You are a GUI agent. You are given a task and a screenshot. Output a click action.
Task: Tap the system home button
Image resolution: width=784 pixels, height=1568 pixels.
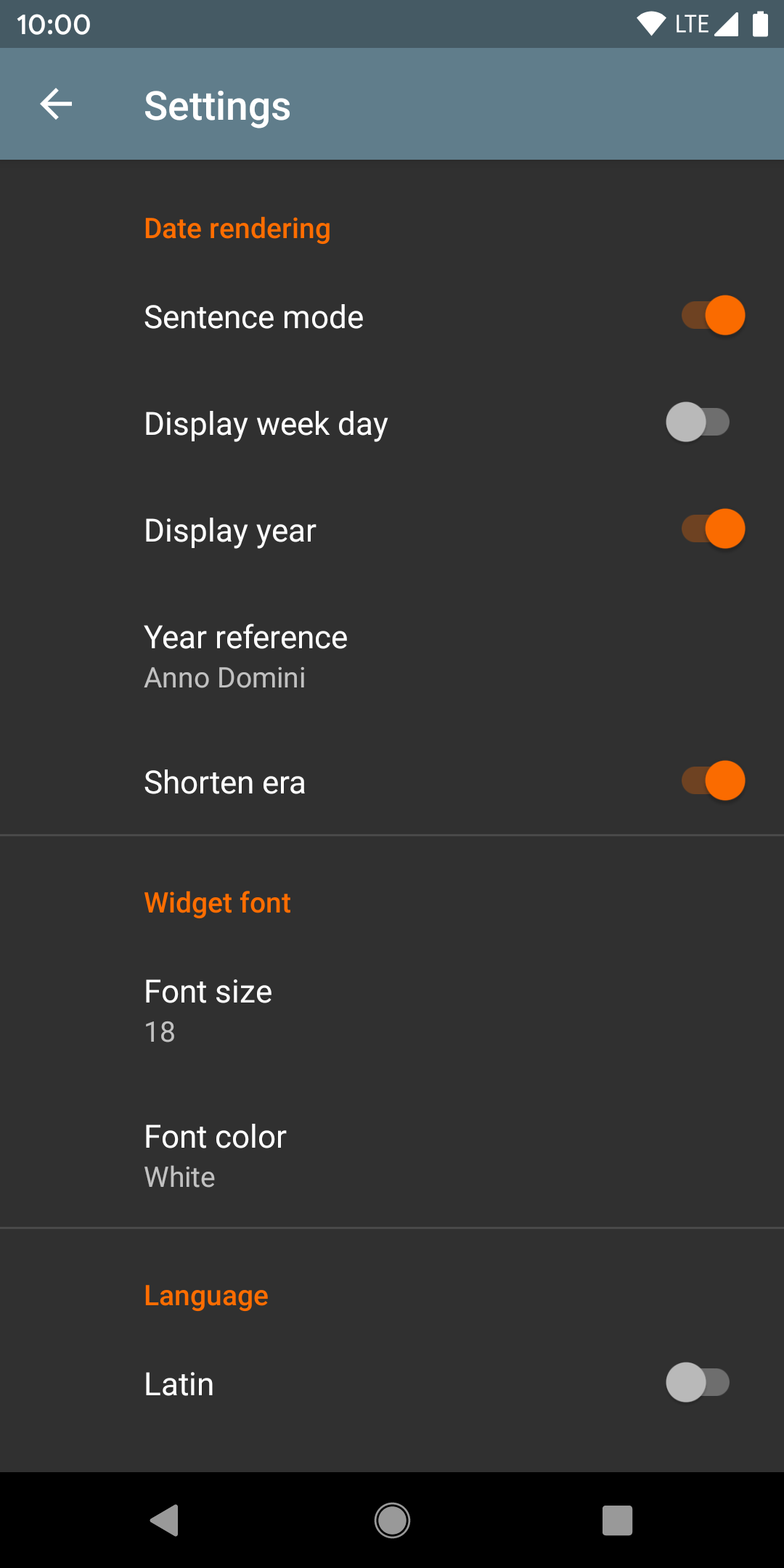tap(392, 1520)
